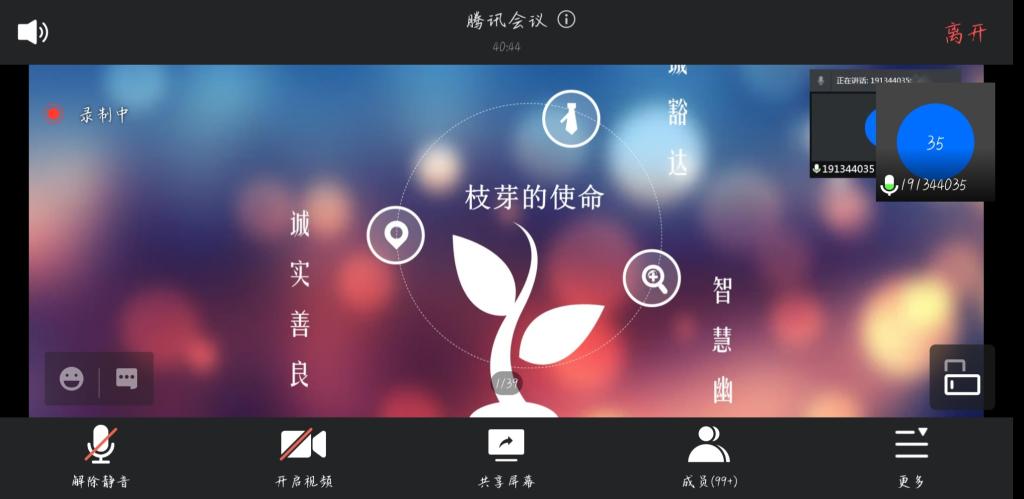Open meeting info next to 腾讯会议

click(567, 20)
